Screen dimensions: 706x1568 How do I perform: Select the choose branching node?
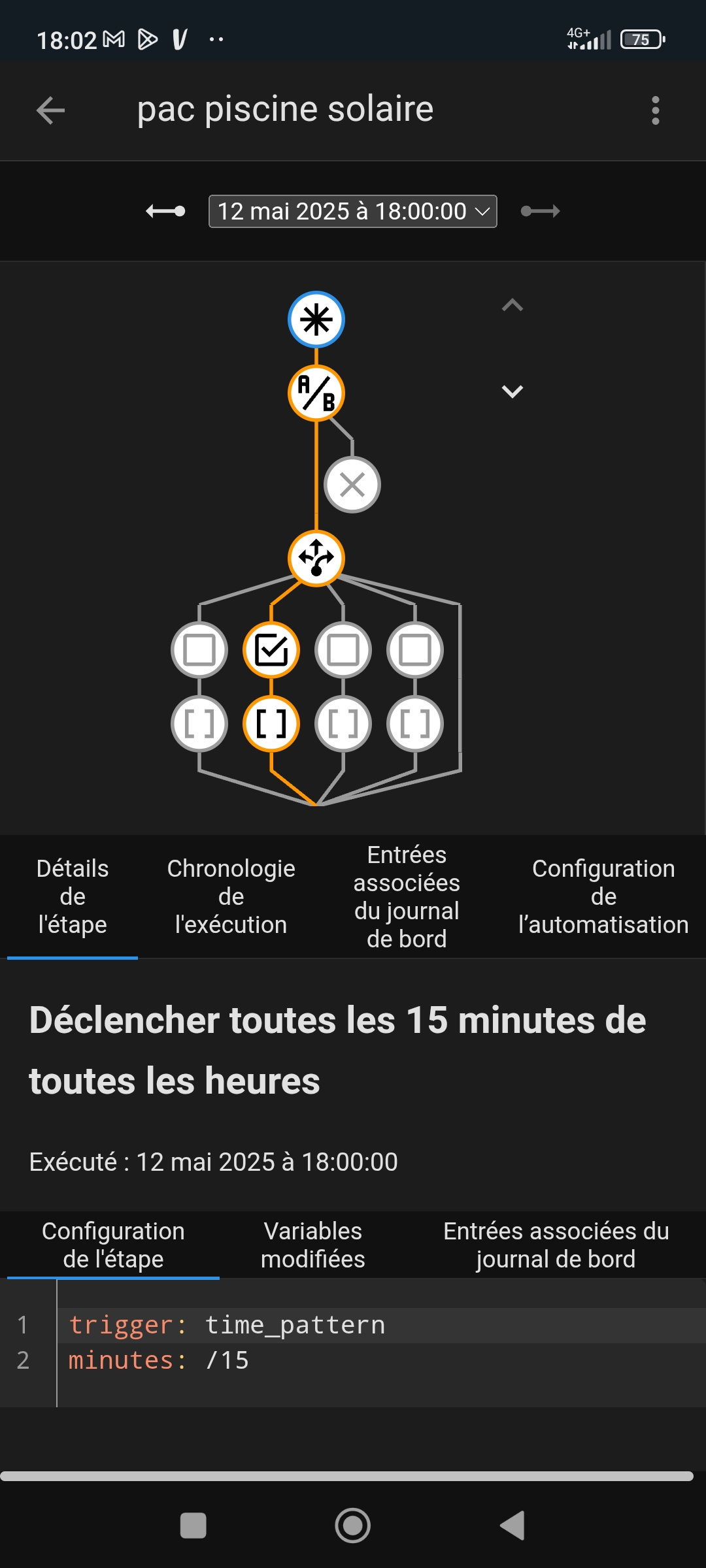pyautogui.click(x=316, y=558)
